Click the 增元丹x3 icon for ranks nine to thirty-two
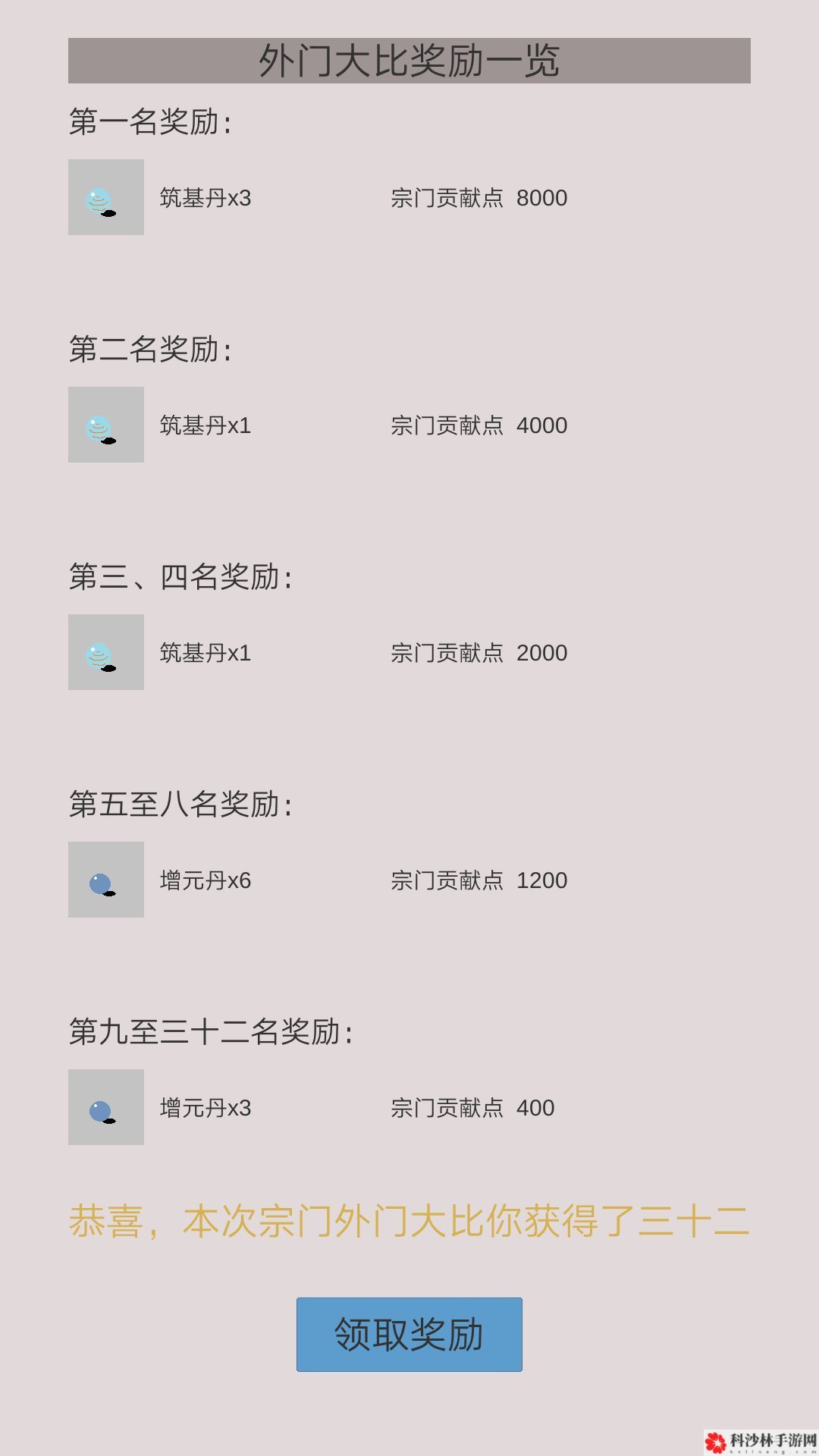819x1456 pixels. [x=105, y=1107]
